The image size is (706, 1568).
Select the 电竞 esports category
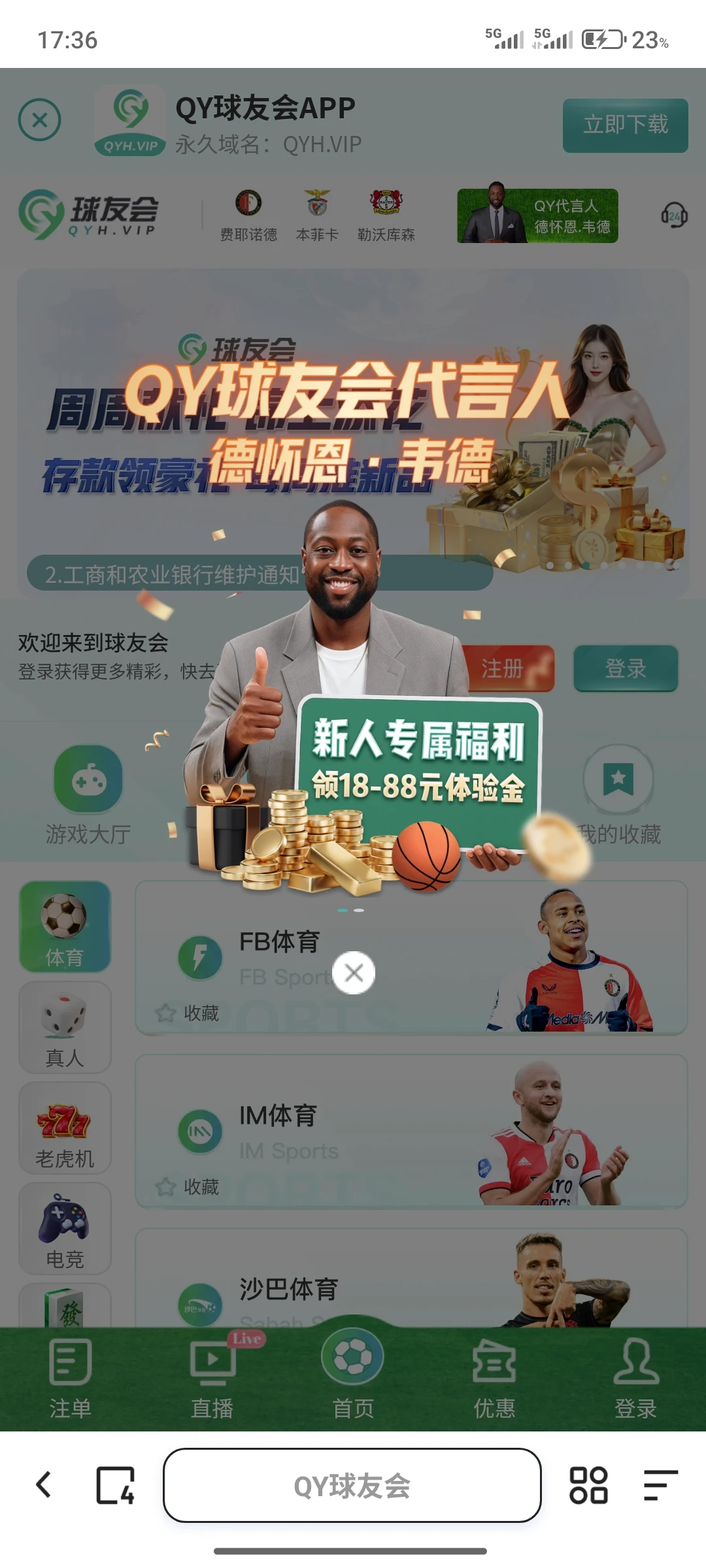(65, 1229)
